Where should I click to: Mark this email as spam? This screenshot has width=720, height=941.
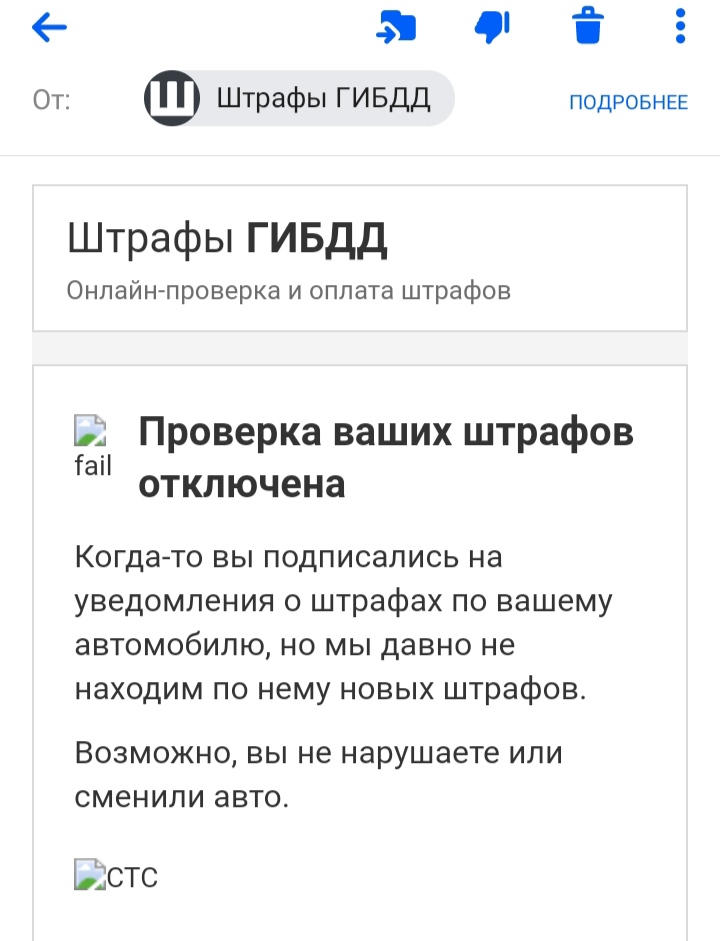point(491,27)
